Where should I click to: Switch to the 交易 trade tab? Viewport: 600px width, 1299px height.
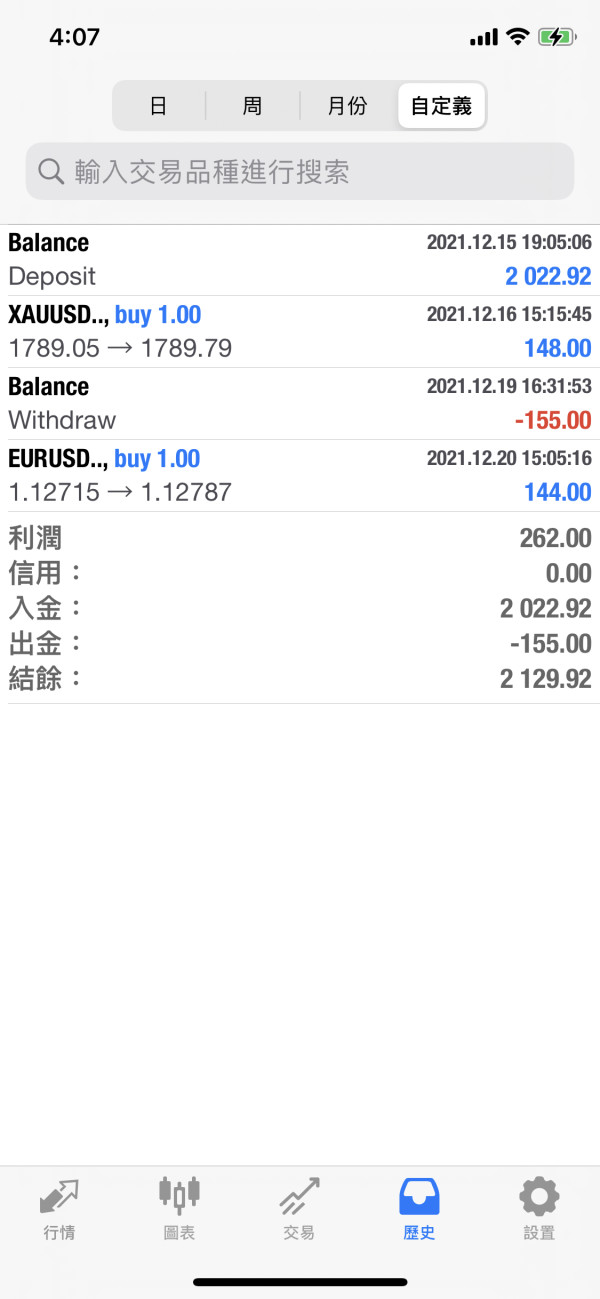(x=299, y=1208)
